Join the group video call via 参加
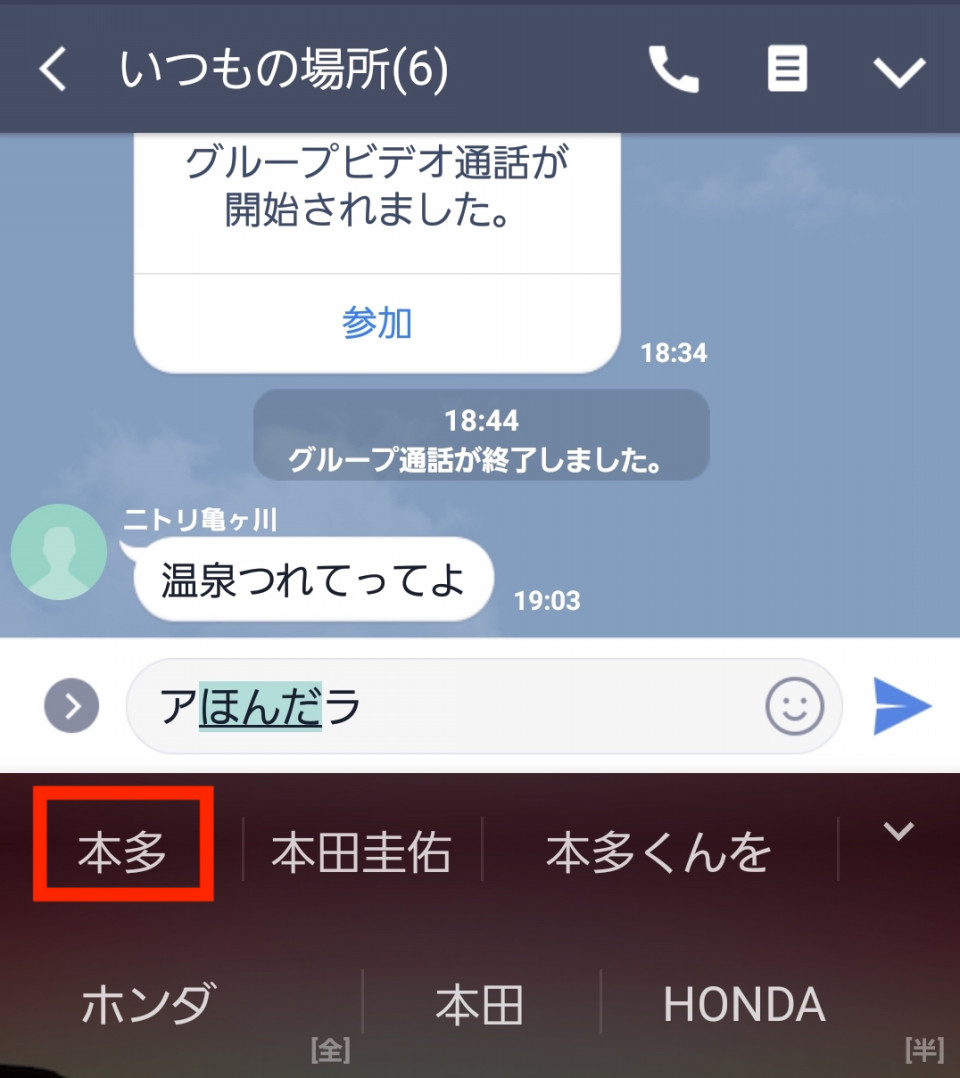Image resolution: width=960 pixels, height=1078 pixels. coord(377,323)
